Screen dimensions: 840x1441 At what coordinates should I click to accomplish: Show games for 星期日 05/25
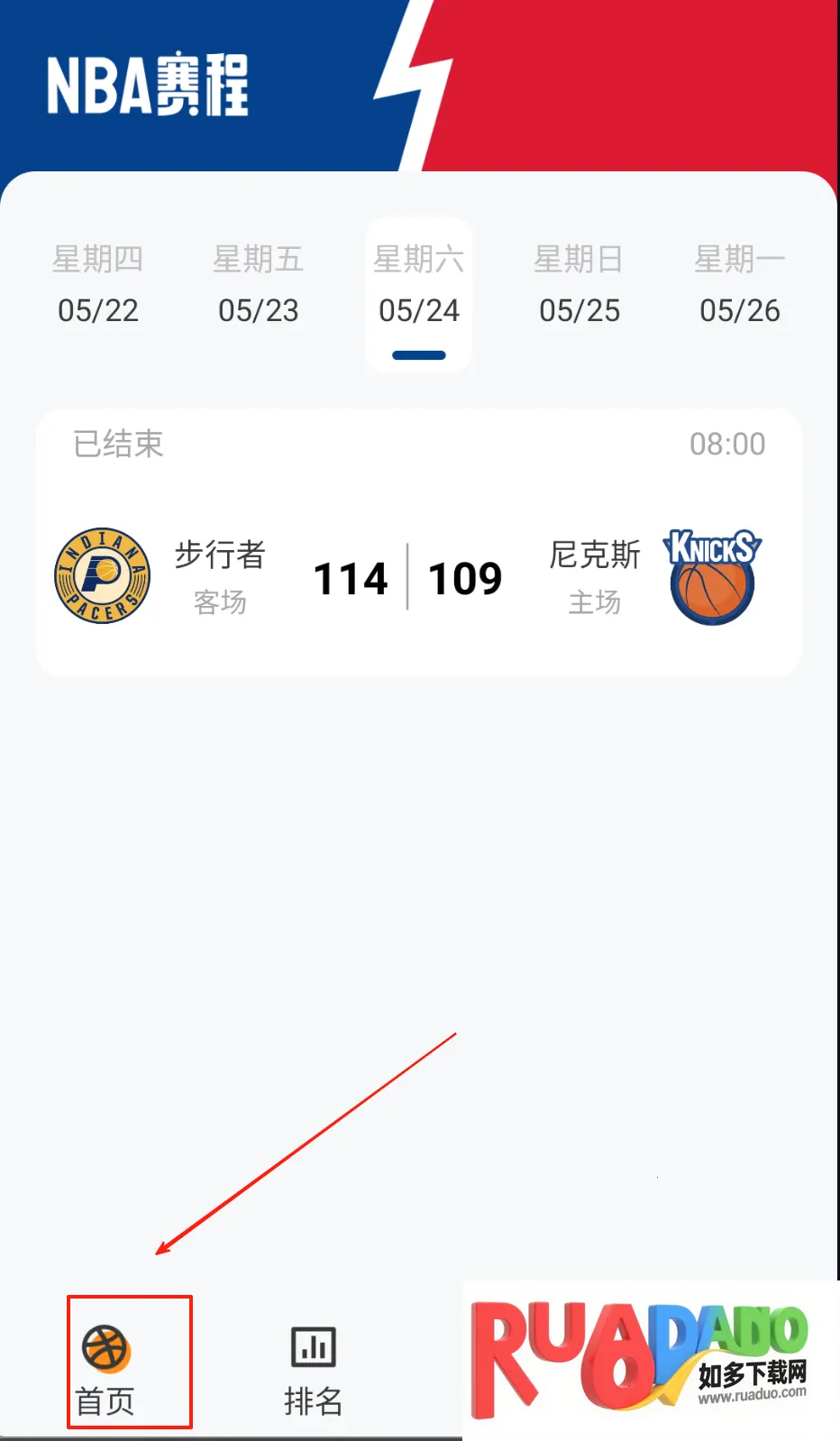coord(580,285)
